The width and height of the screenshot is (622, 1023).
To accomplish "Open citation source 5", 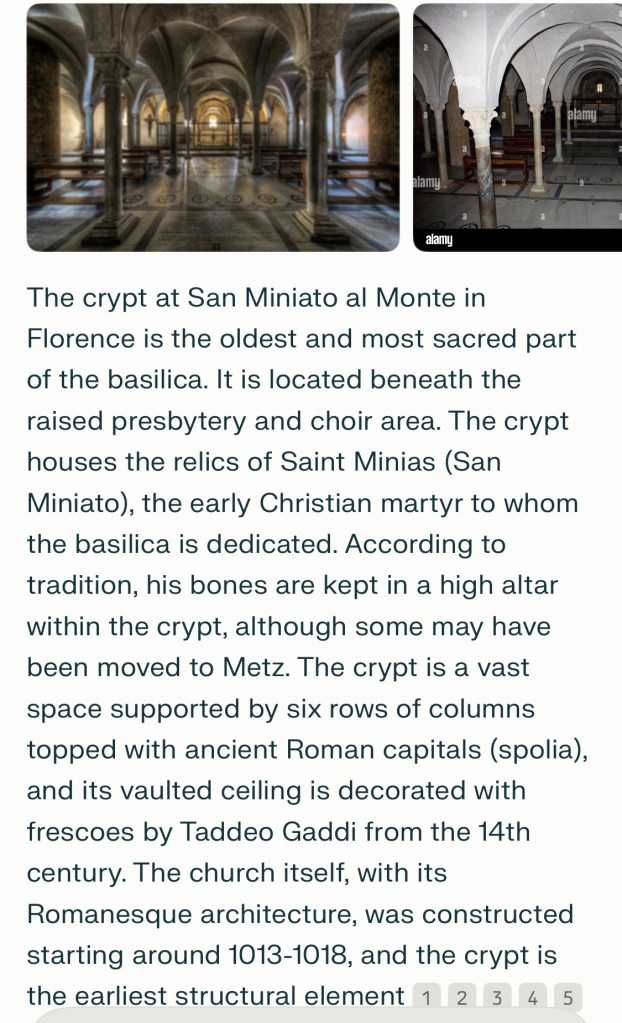I will click(567, 997).
